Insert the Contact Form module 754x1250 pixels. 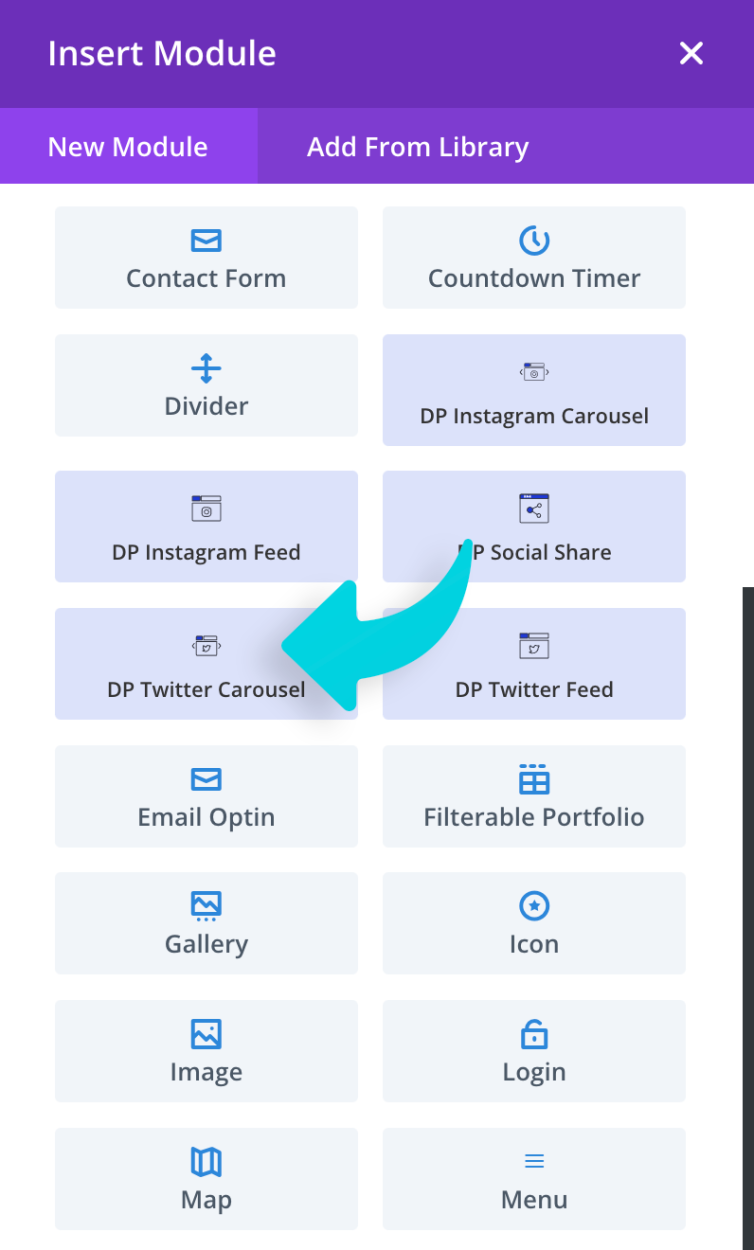pos(206,258)
